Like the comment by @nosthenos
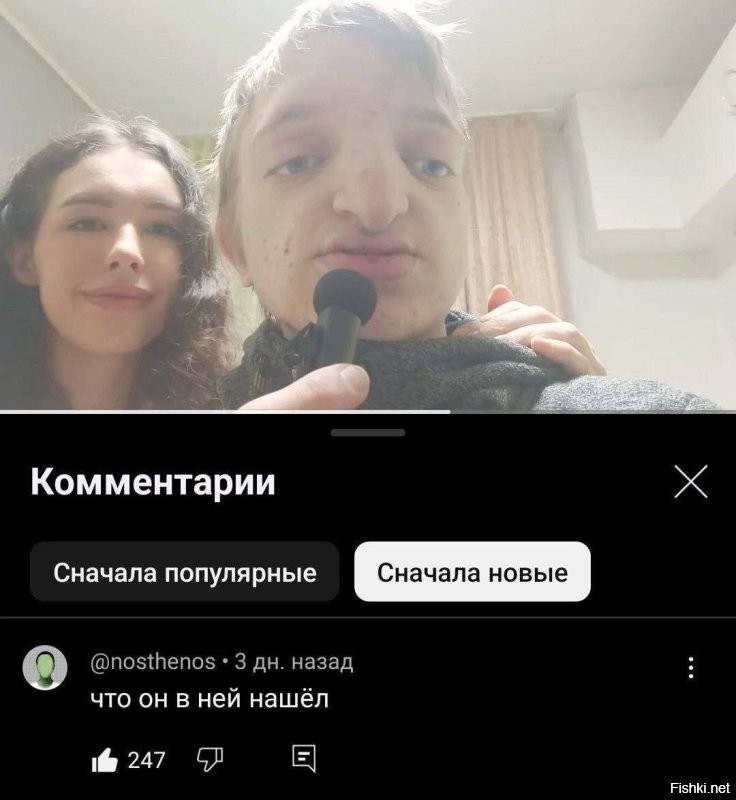The image size is (736, 800). [x=105, y=760]
